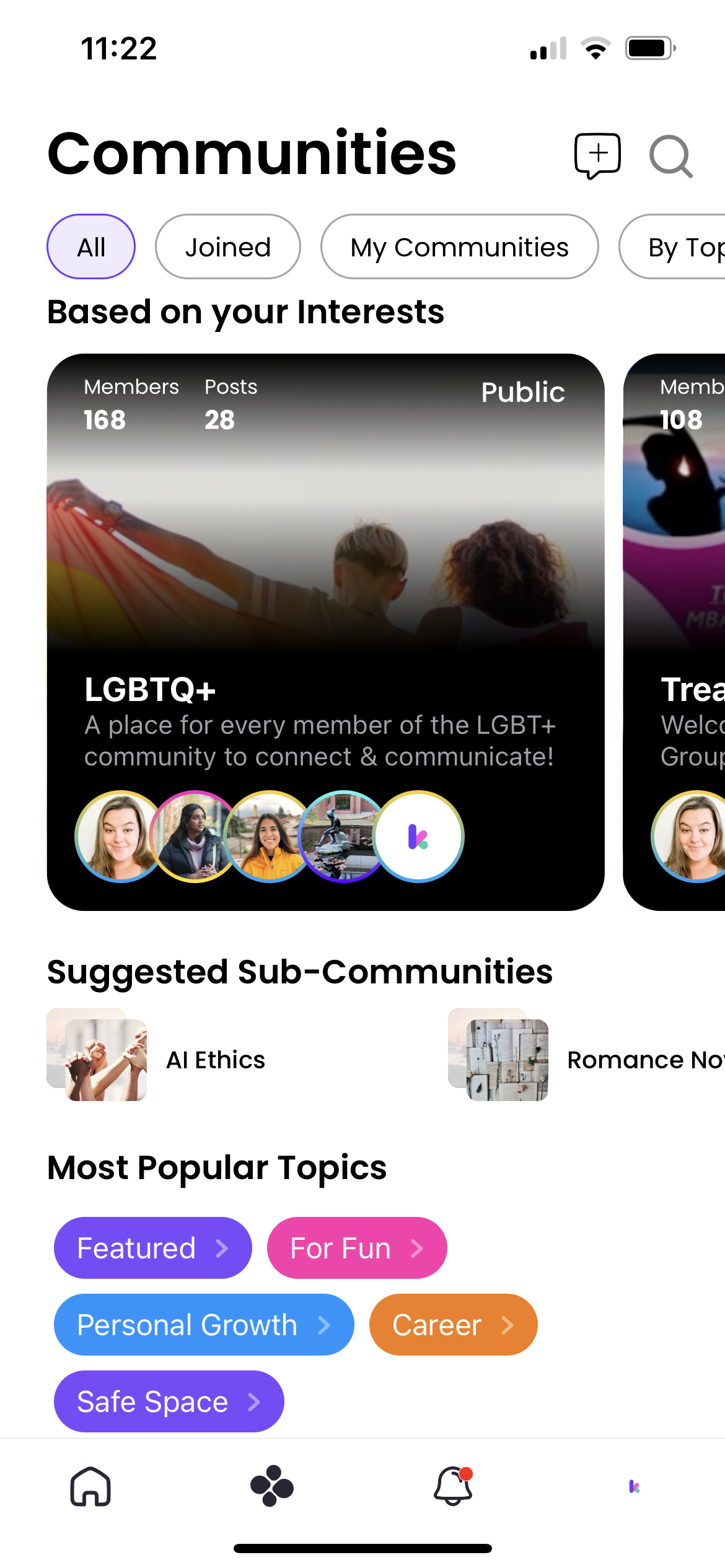
Task: Open the notifications bell tab
Action: point(453,1486)
